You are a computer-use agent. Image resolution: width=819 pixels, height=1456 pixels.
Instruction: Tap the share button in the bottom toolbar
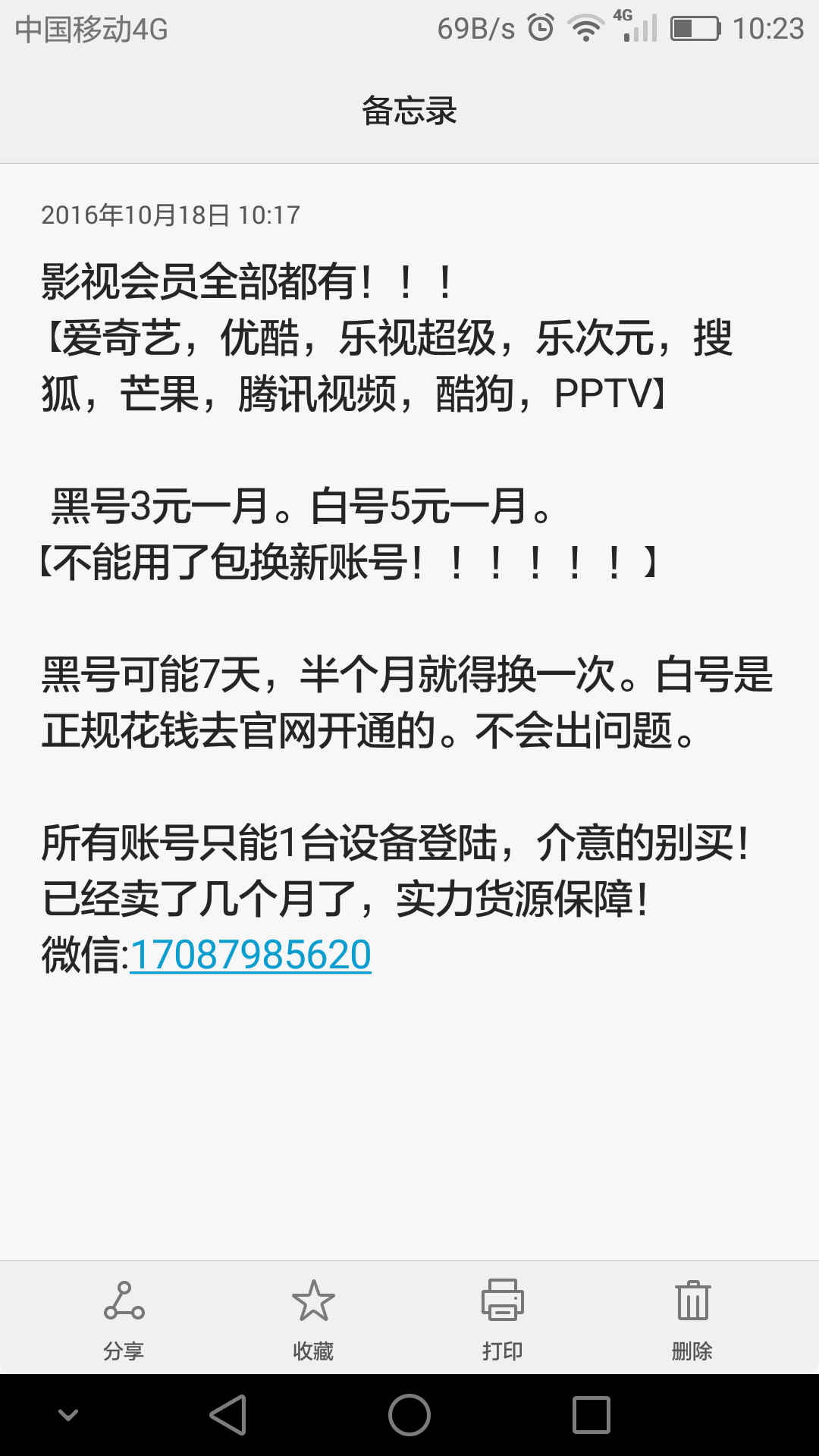[x=124, y=1318]
